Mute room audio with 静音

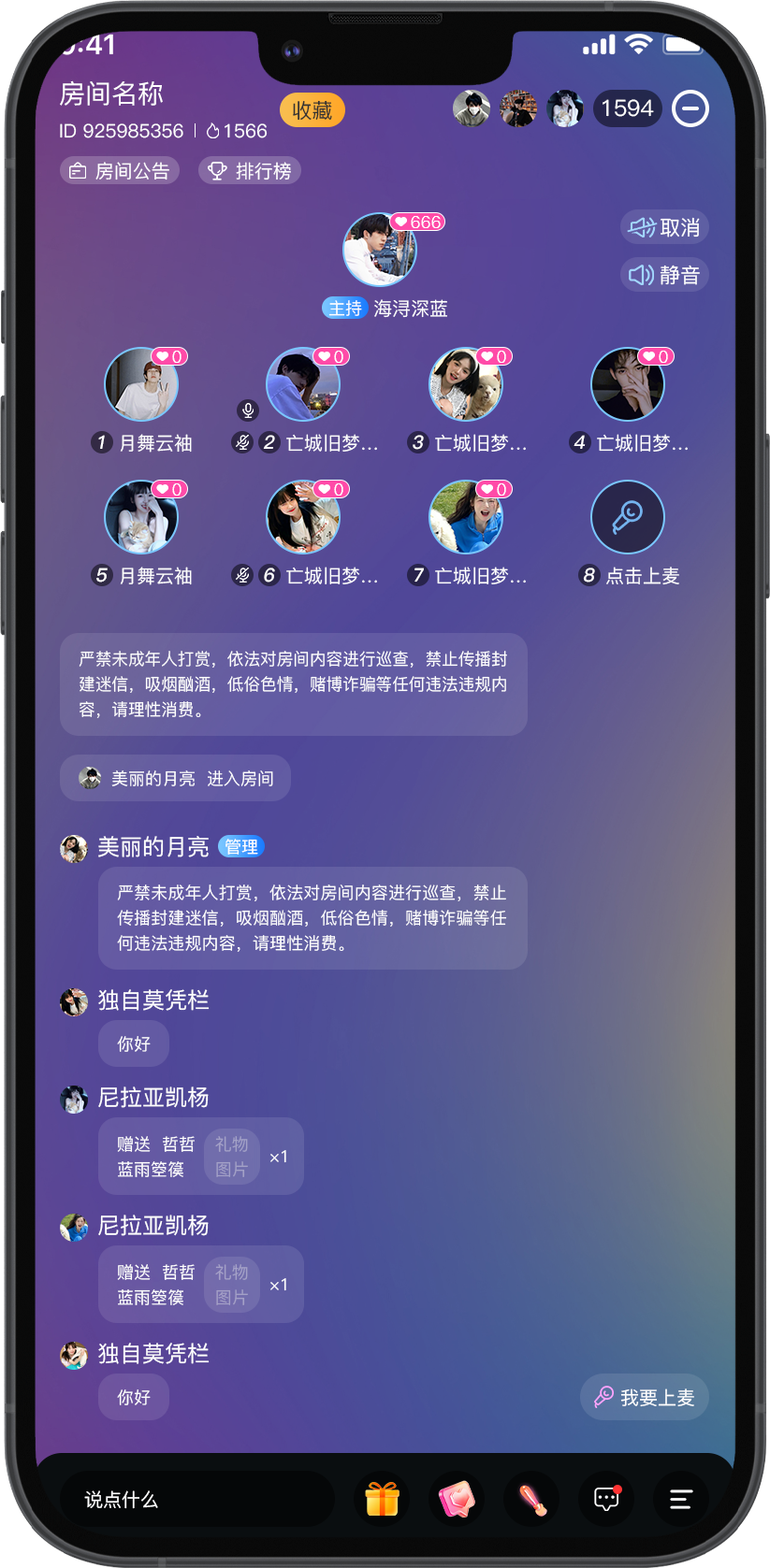664,275
